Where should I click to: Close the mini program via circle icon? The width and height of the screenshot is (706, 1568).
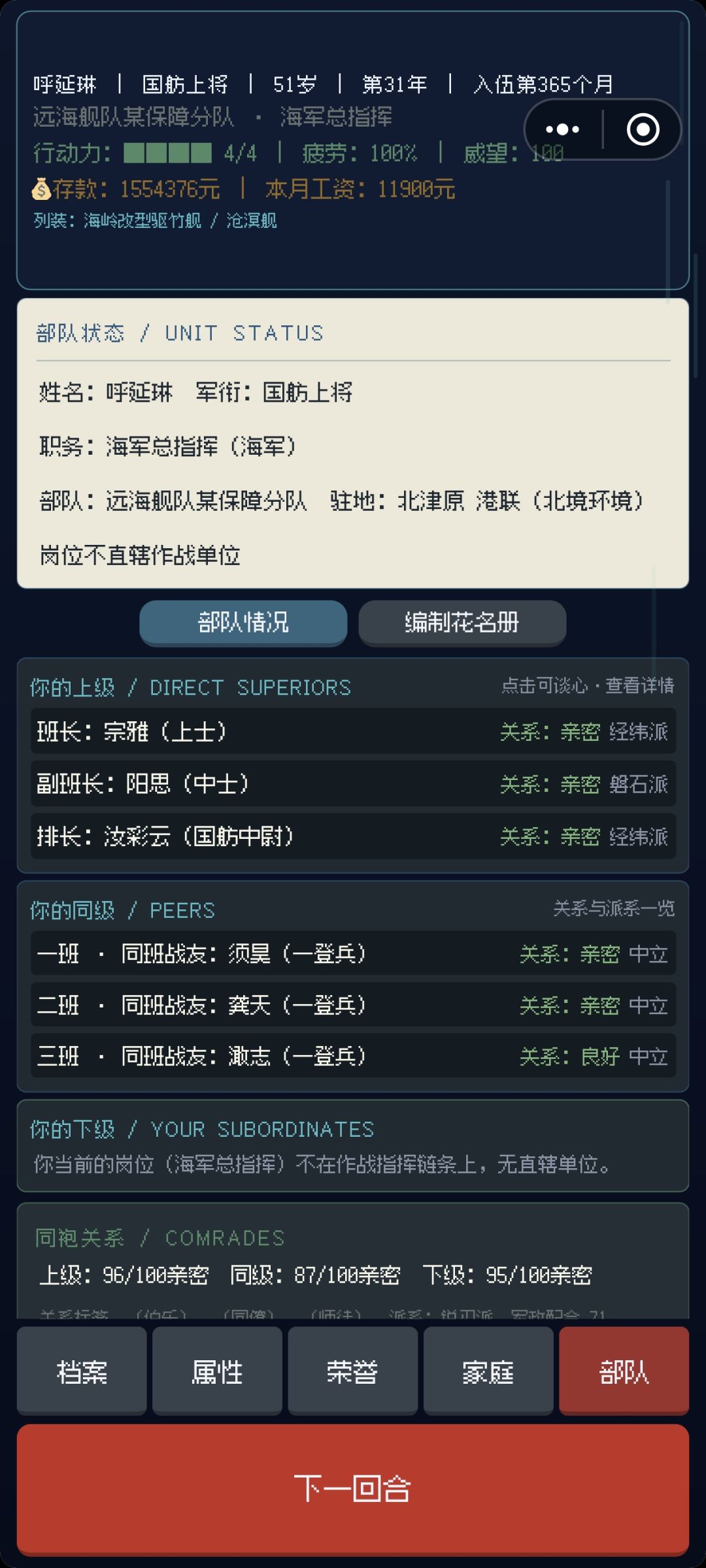[643, 129]
